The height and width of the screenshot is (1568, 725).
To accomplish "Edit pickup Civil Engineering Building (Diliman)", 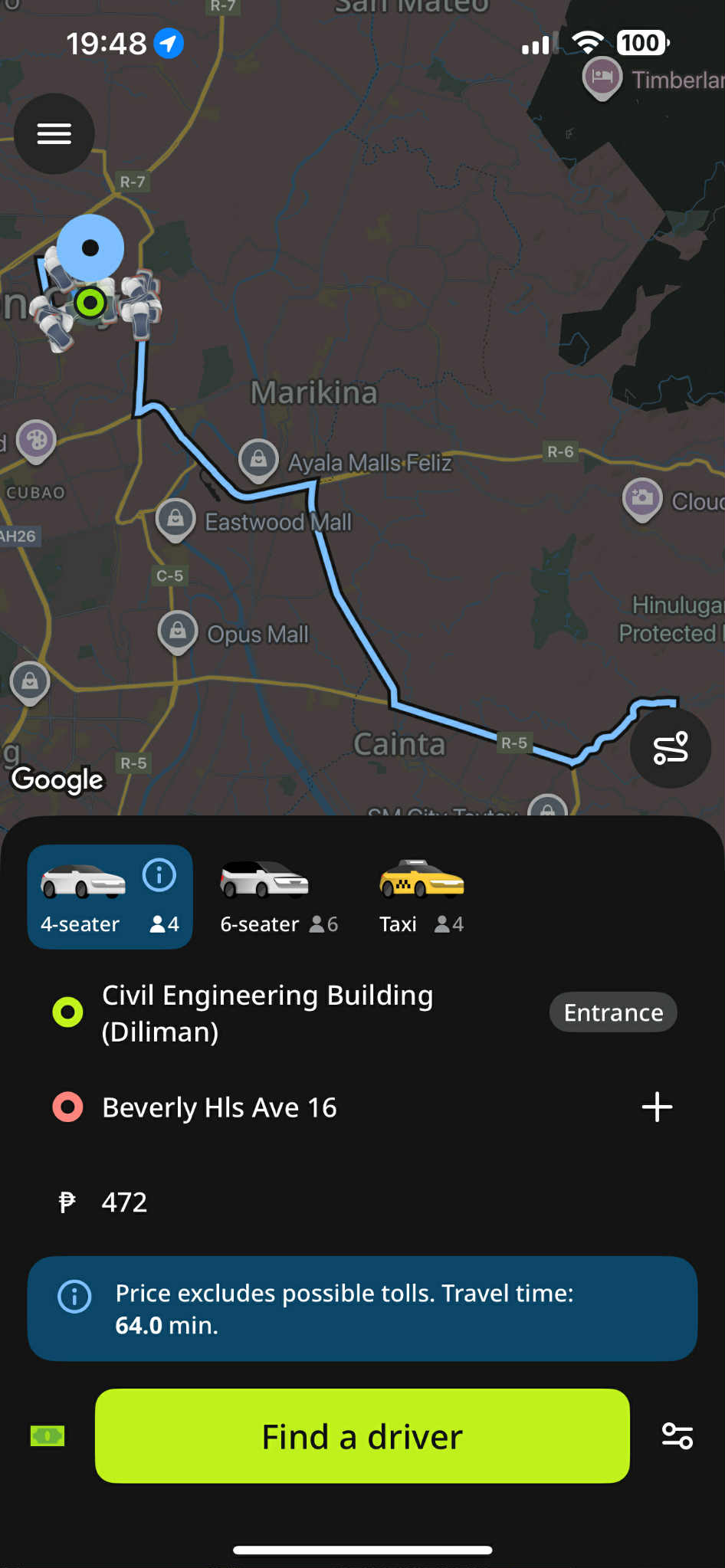I will pyautogui.click(x=268, y=1012).
